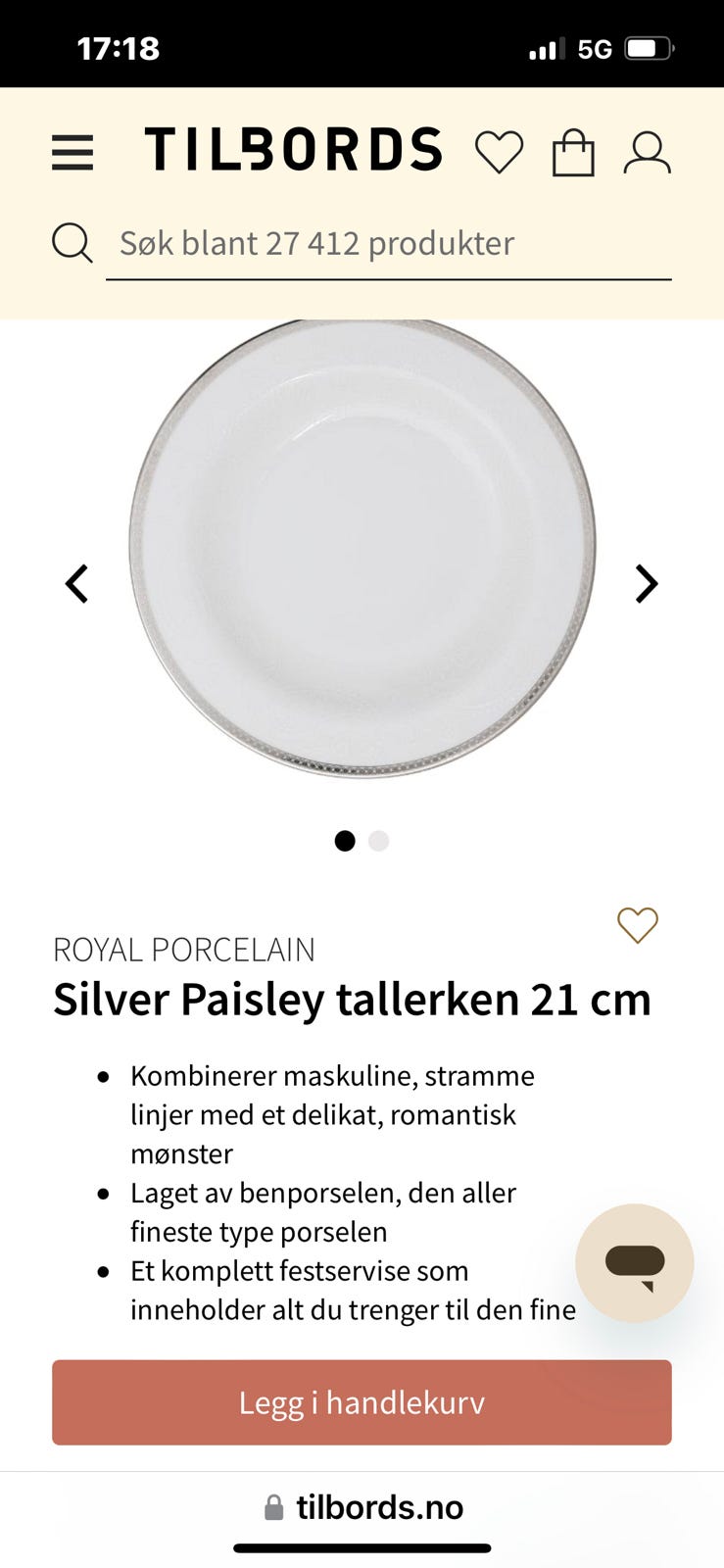Screen dimensions: 724x1568
Task: Open the hamburger navigation menu
Action: [x=71, y=153]
